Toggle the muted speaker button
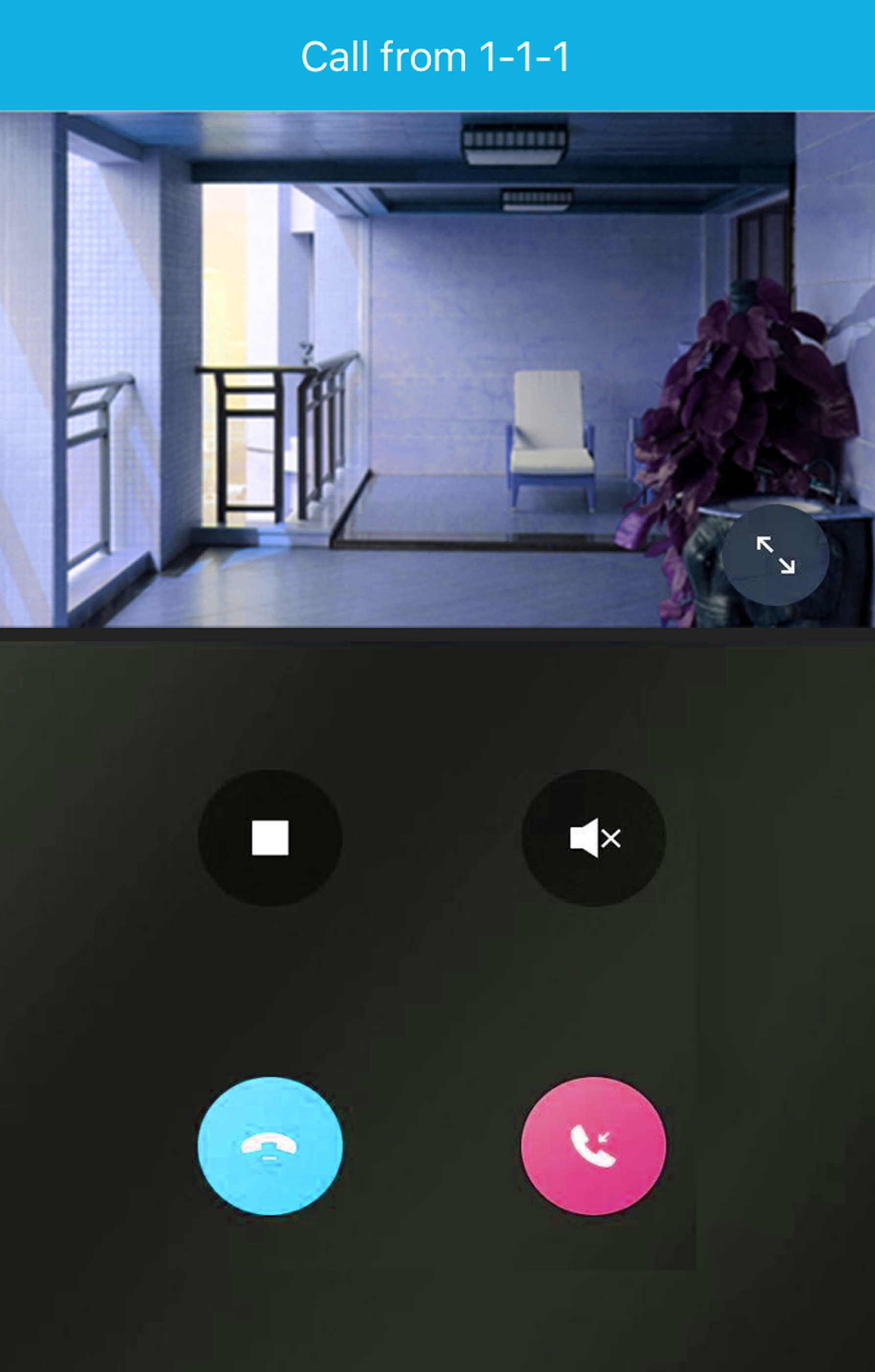Screen dimensions: 875x1372 [x=594, y=837]
